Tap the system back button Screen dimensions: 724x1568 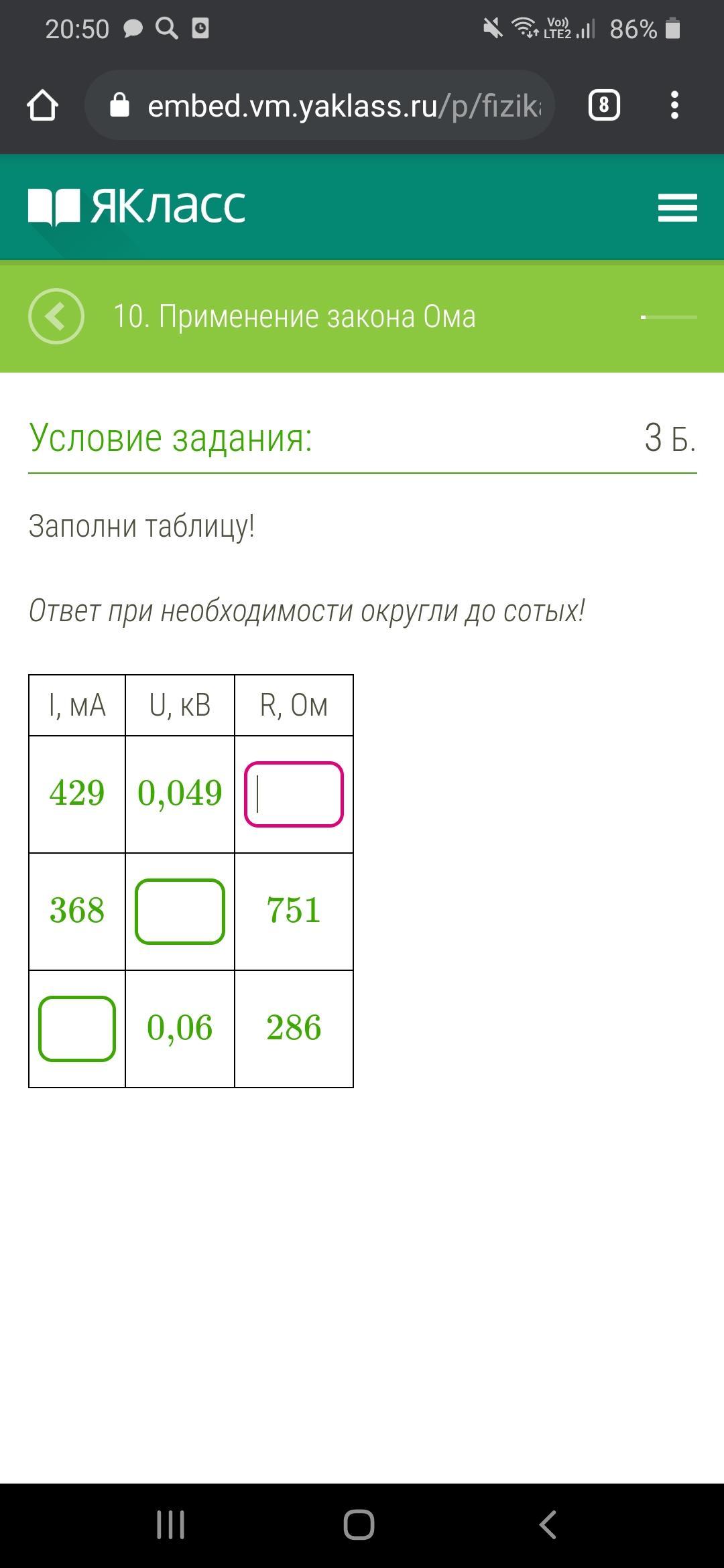pyautogui.click(x=548, y=1525)
